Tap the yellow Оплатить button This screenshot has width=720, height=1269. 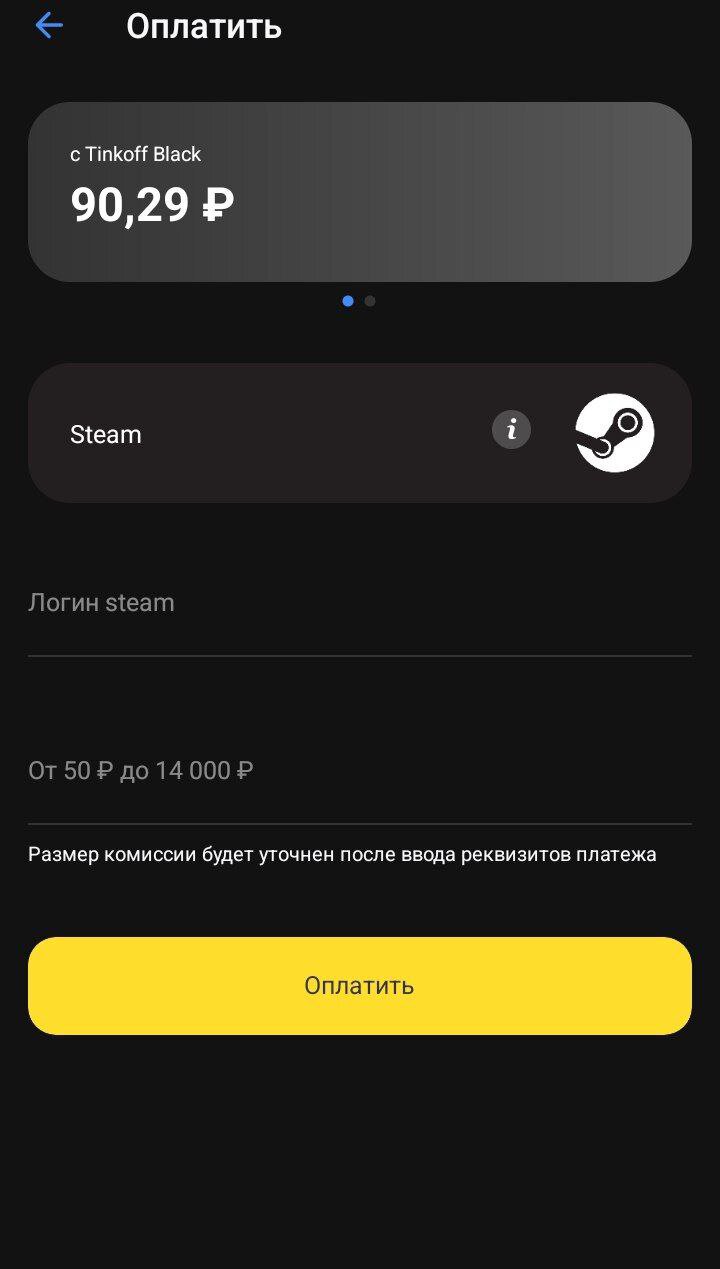coord(360,985)
